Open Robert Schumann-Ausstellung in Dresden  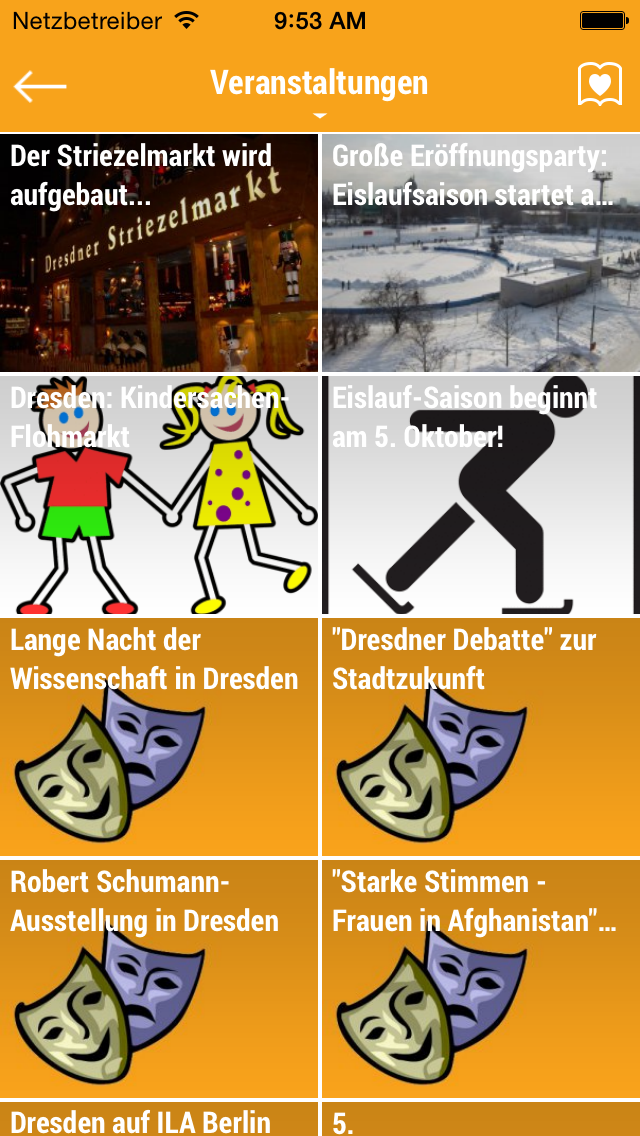(x=159, y=979)
